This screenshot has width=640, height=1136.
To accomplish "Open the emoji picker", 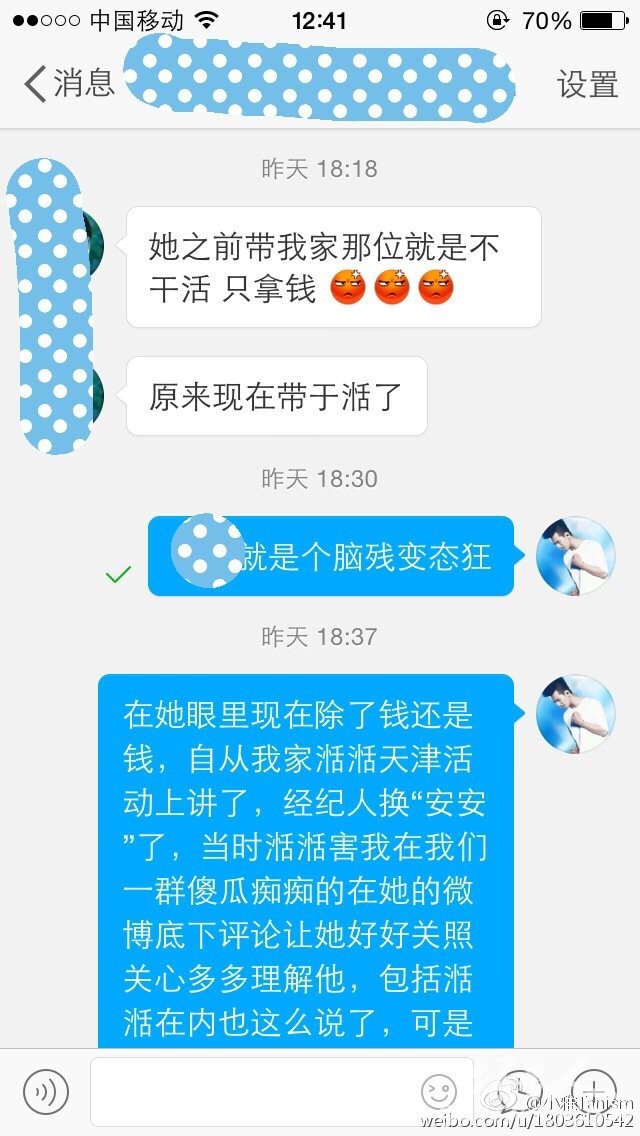I will [x=439, y=1091].
